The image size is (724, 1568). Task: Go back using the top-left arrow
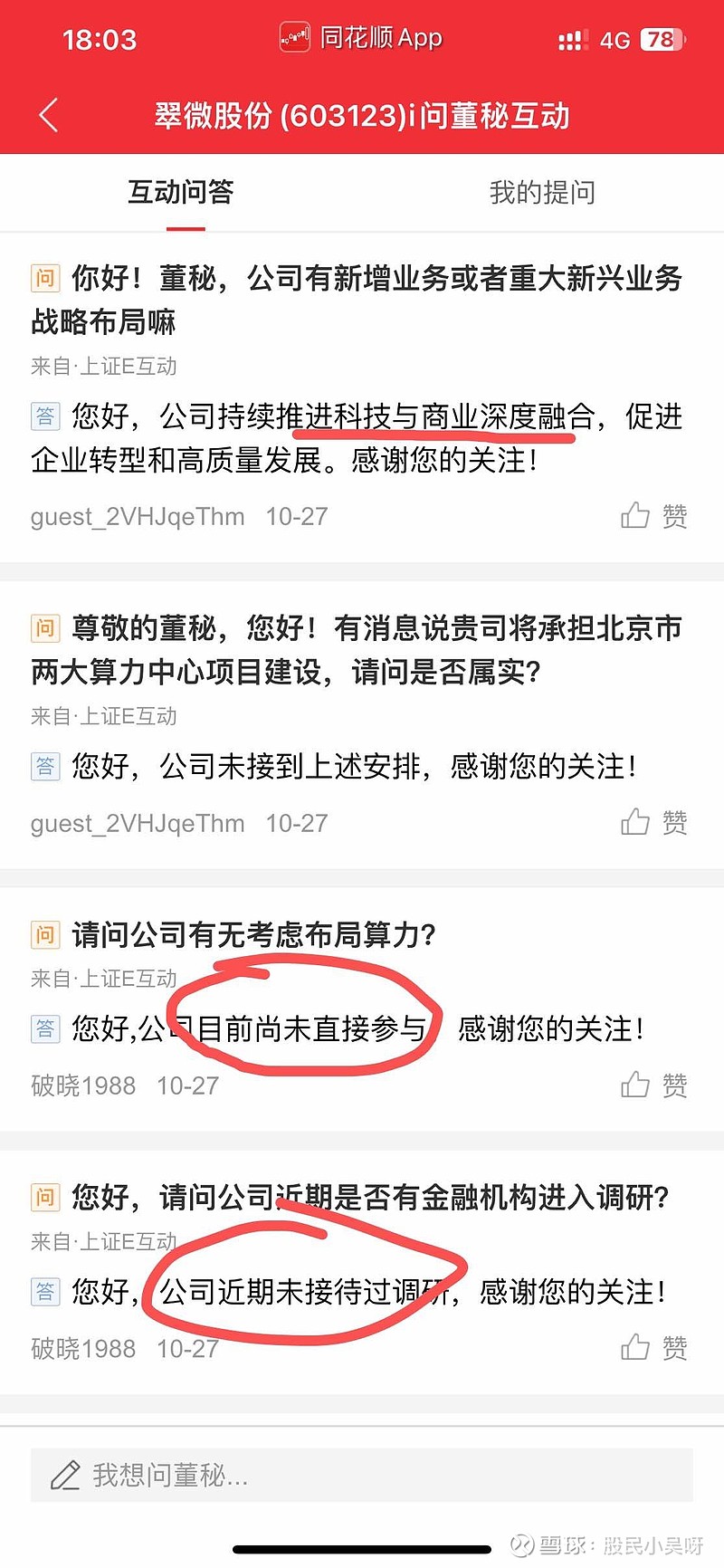(x=49, y=115)
